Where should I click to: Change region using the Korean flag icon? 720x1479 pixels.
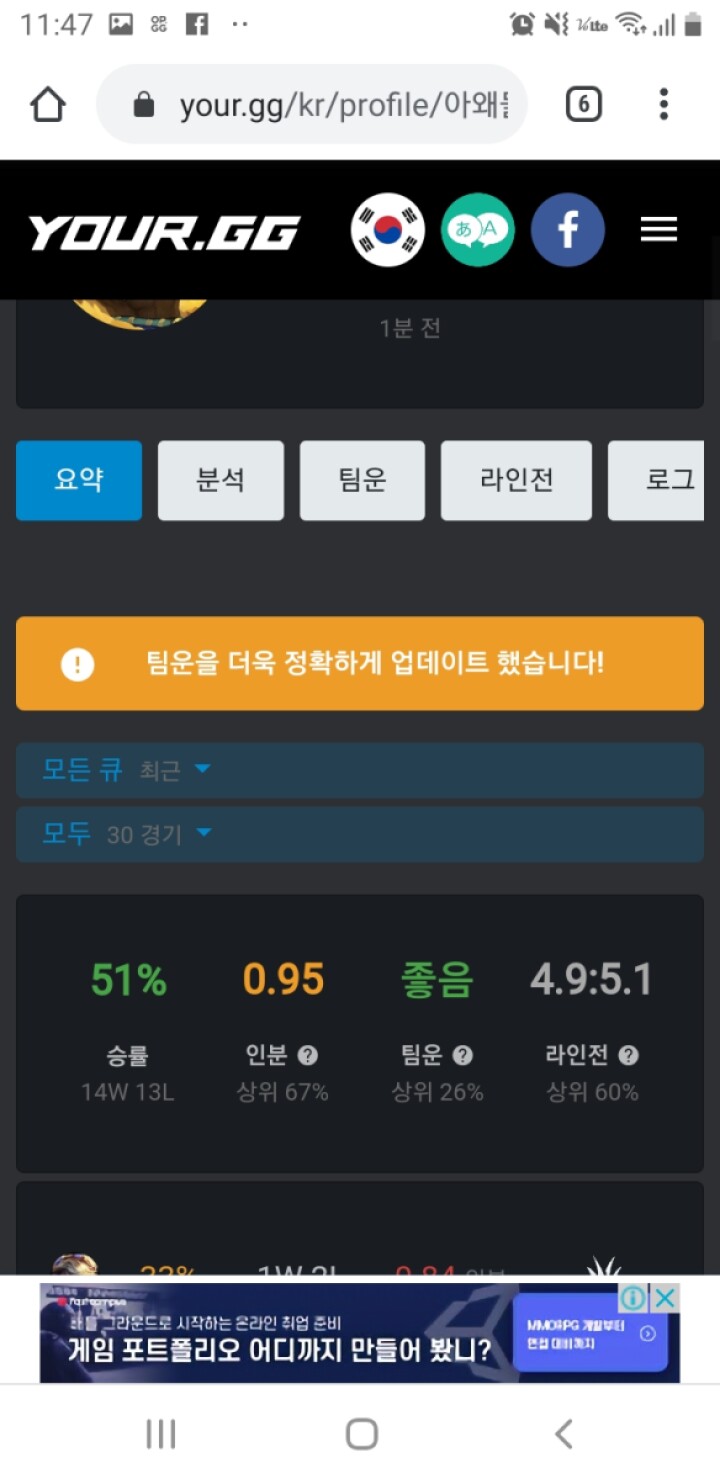pos(388,230)
